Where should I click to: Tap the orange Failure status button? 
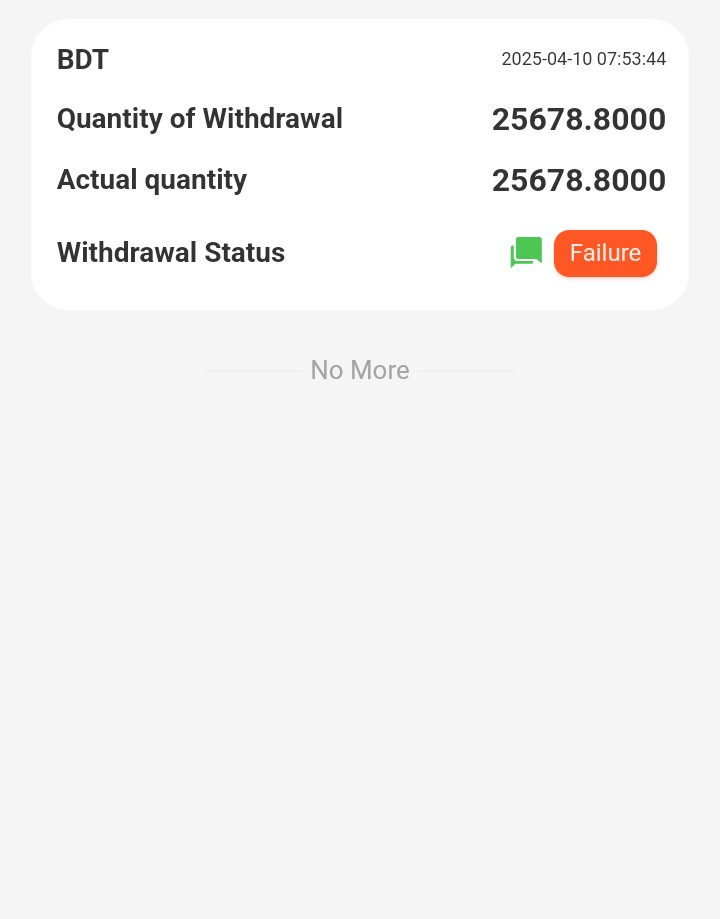[x=605, y=253]
